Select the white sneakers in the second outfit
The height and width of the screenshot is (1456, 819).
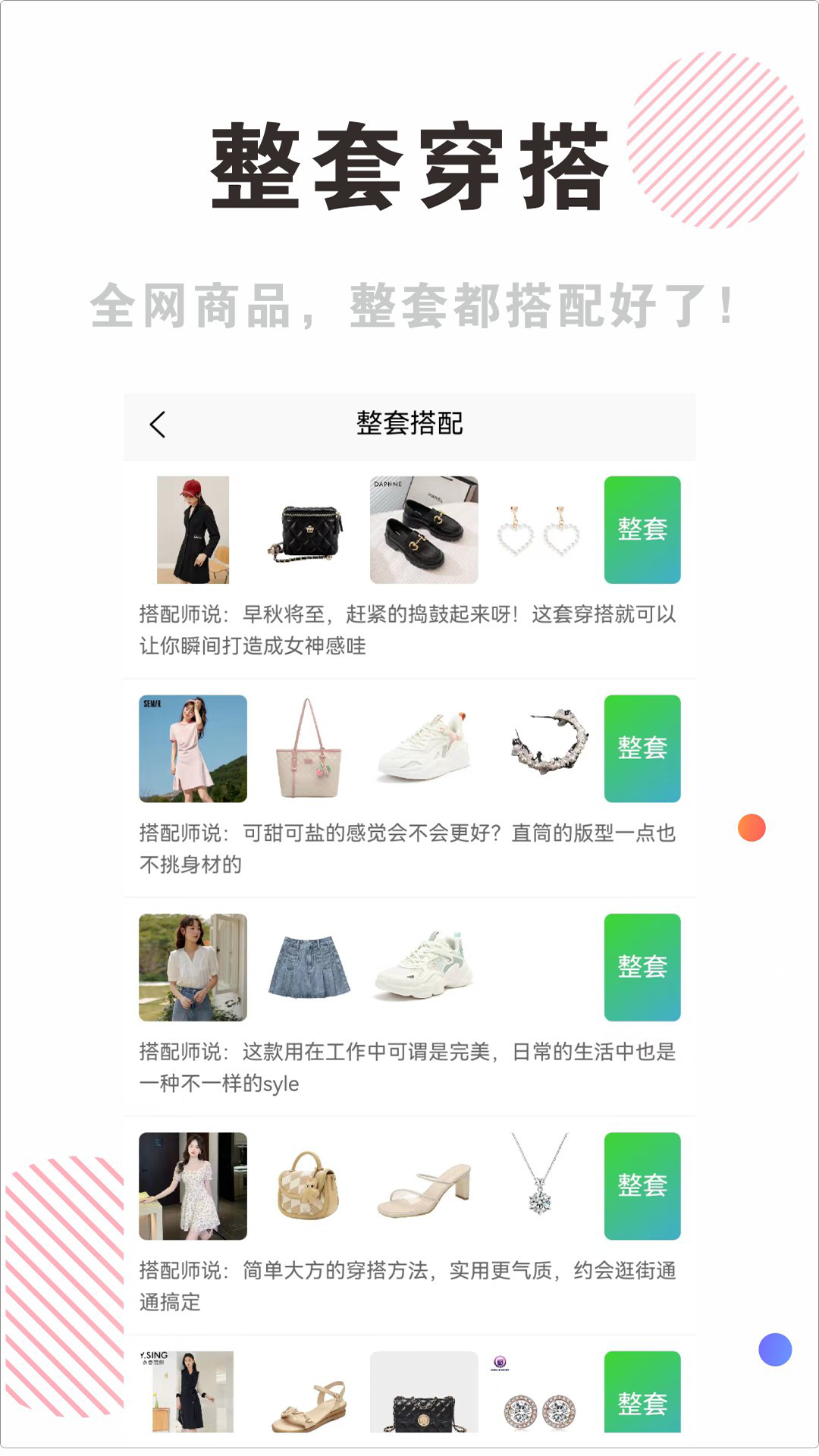425,748
